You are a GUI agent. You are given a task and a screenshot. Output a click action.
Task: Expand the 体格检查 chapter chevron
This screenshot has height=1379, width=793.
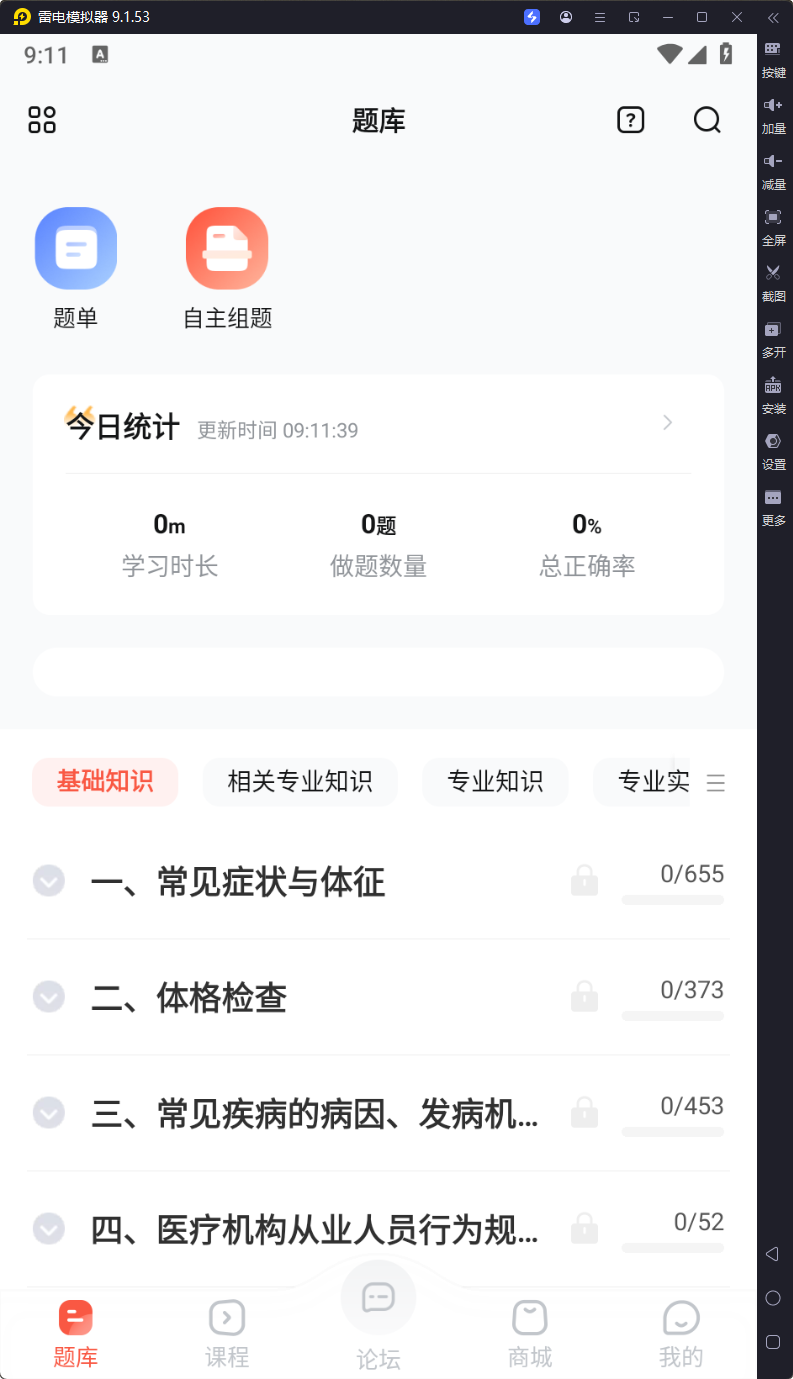coord(48,996)
